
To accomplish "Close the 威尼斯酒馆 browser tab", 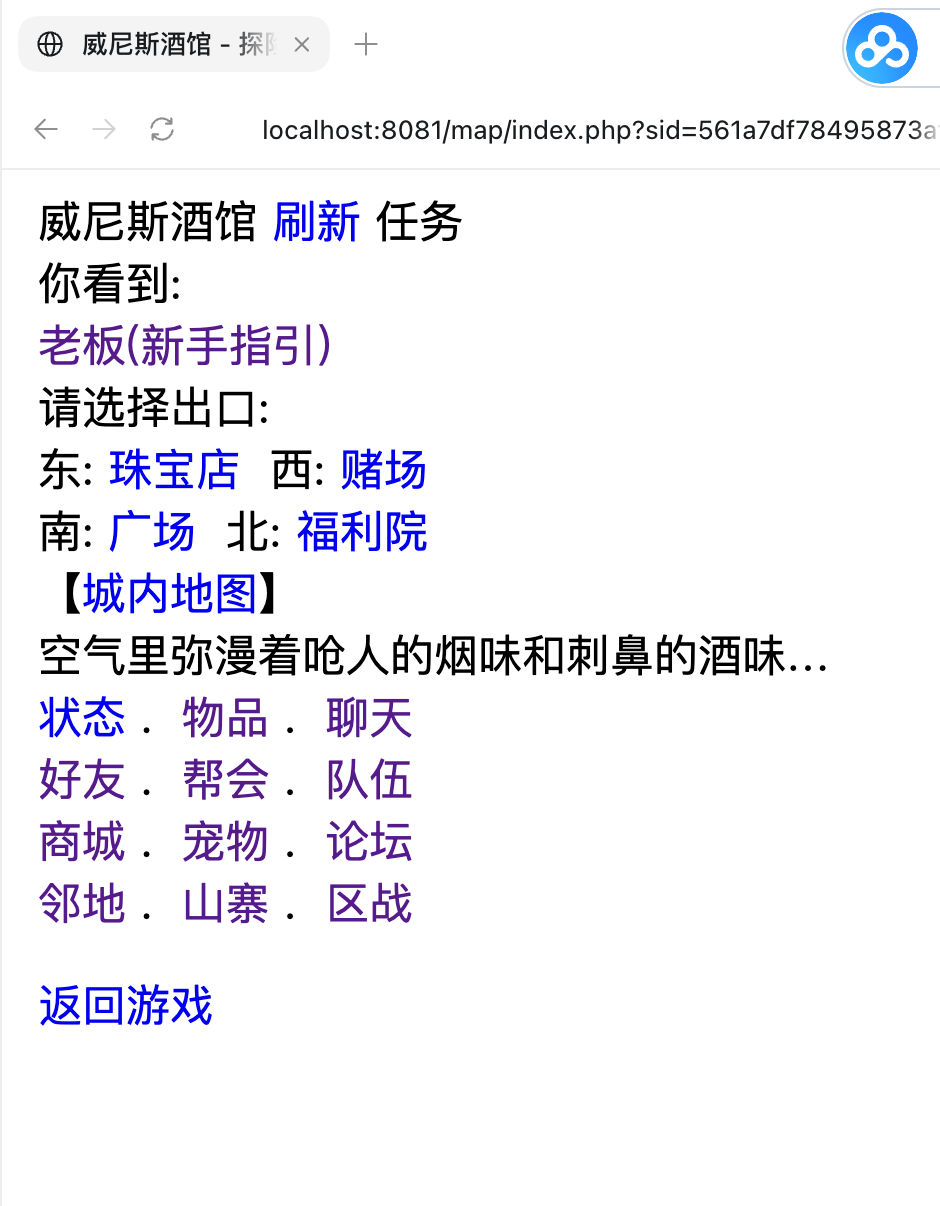I will pyautogui.click(x=303, y=45).
